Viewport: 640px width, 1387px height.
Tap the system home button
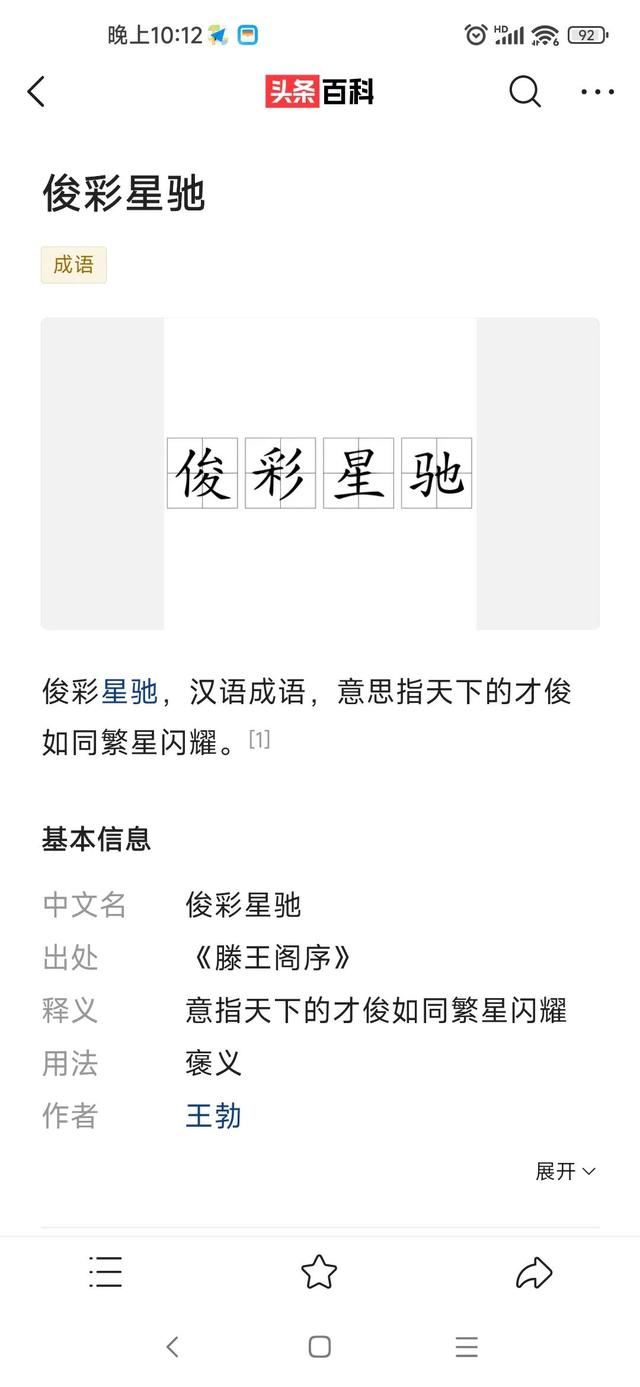click(x=320, y=1347)
